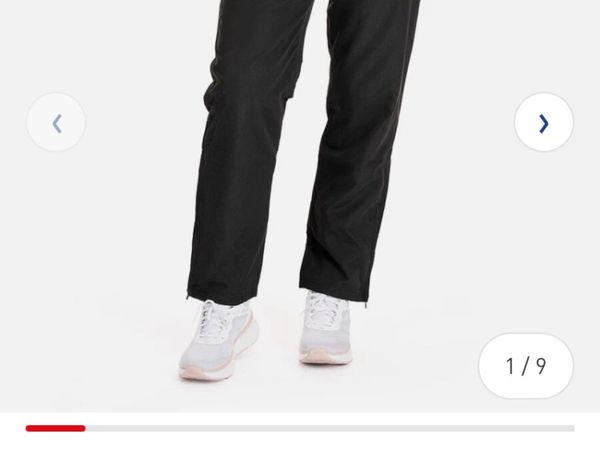Go to the previous product image
This screenshot has height=450, width=600.
(x=56, y=123)
